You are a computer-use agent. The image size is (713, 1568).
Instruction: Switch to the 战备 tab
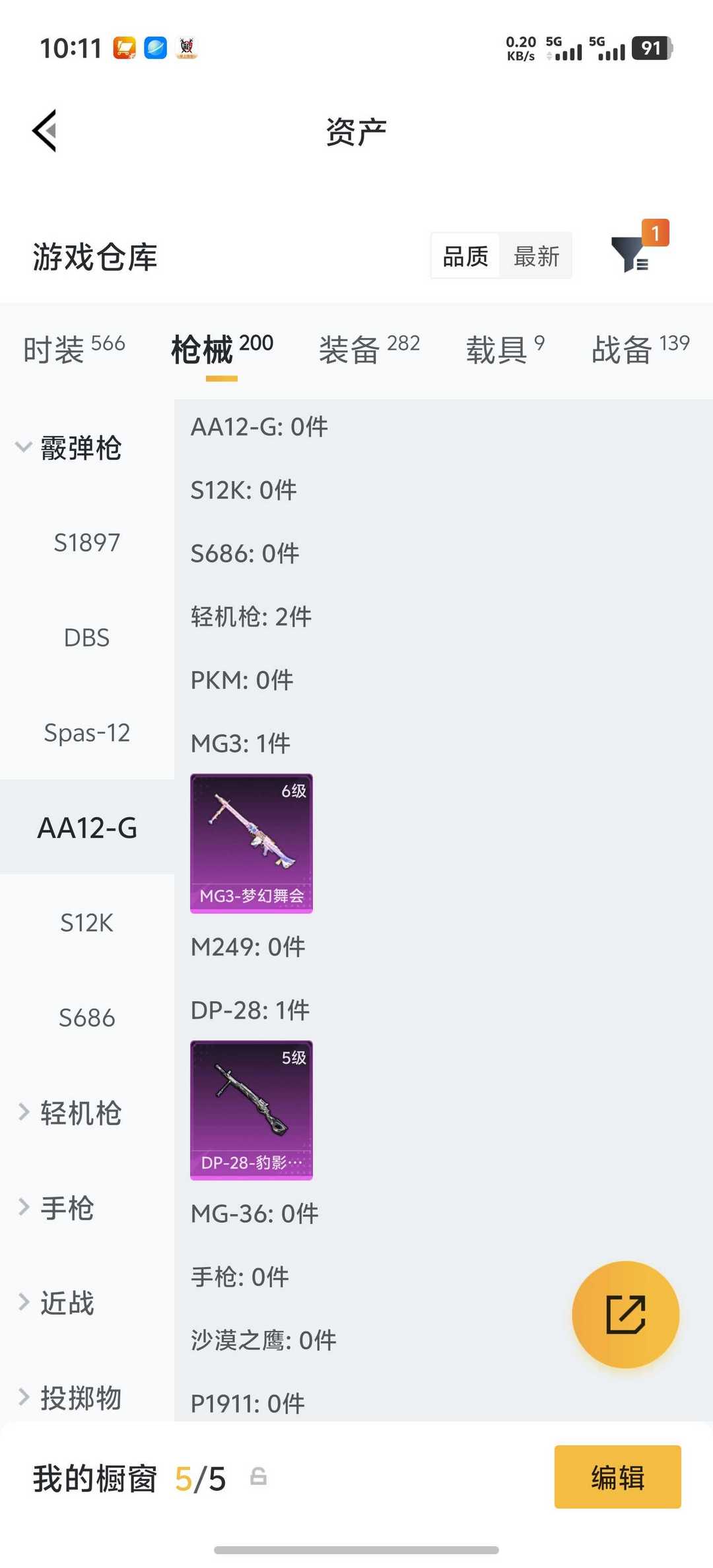tap(639, 348)
